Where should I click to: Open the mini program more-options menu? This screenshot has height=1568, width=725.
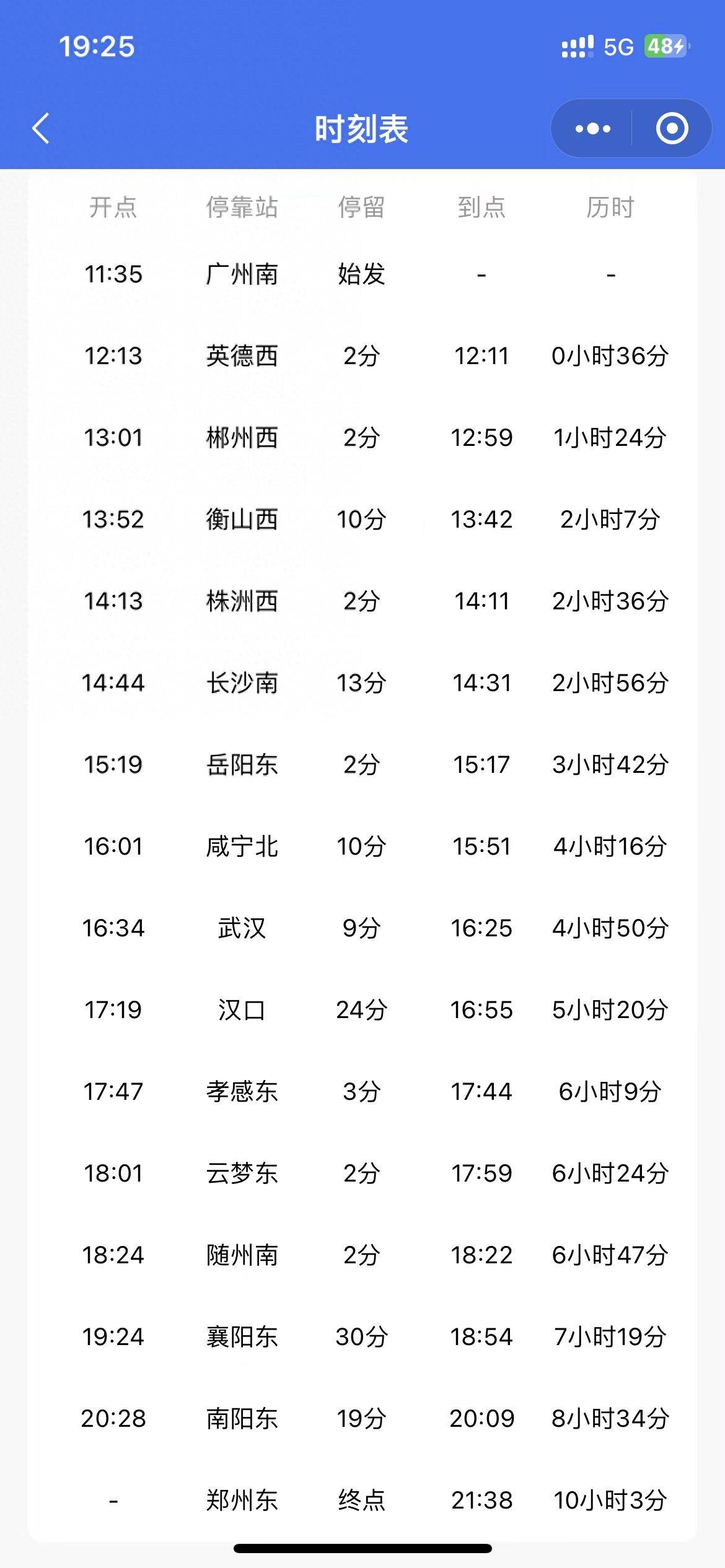click(x=592, y=129)
